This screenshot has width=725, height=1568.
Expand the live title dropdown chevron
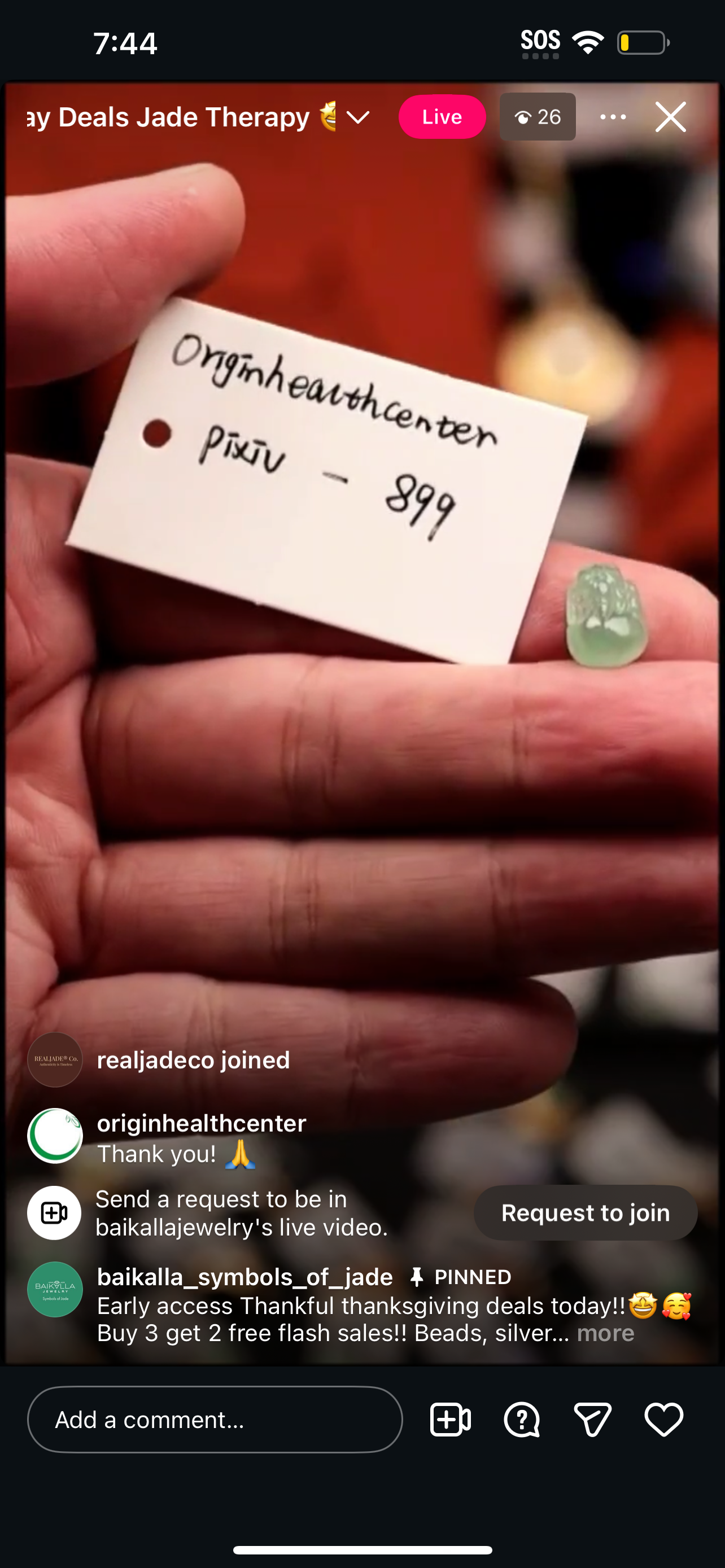coord(358,117)
